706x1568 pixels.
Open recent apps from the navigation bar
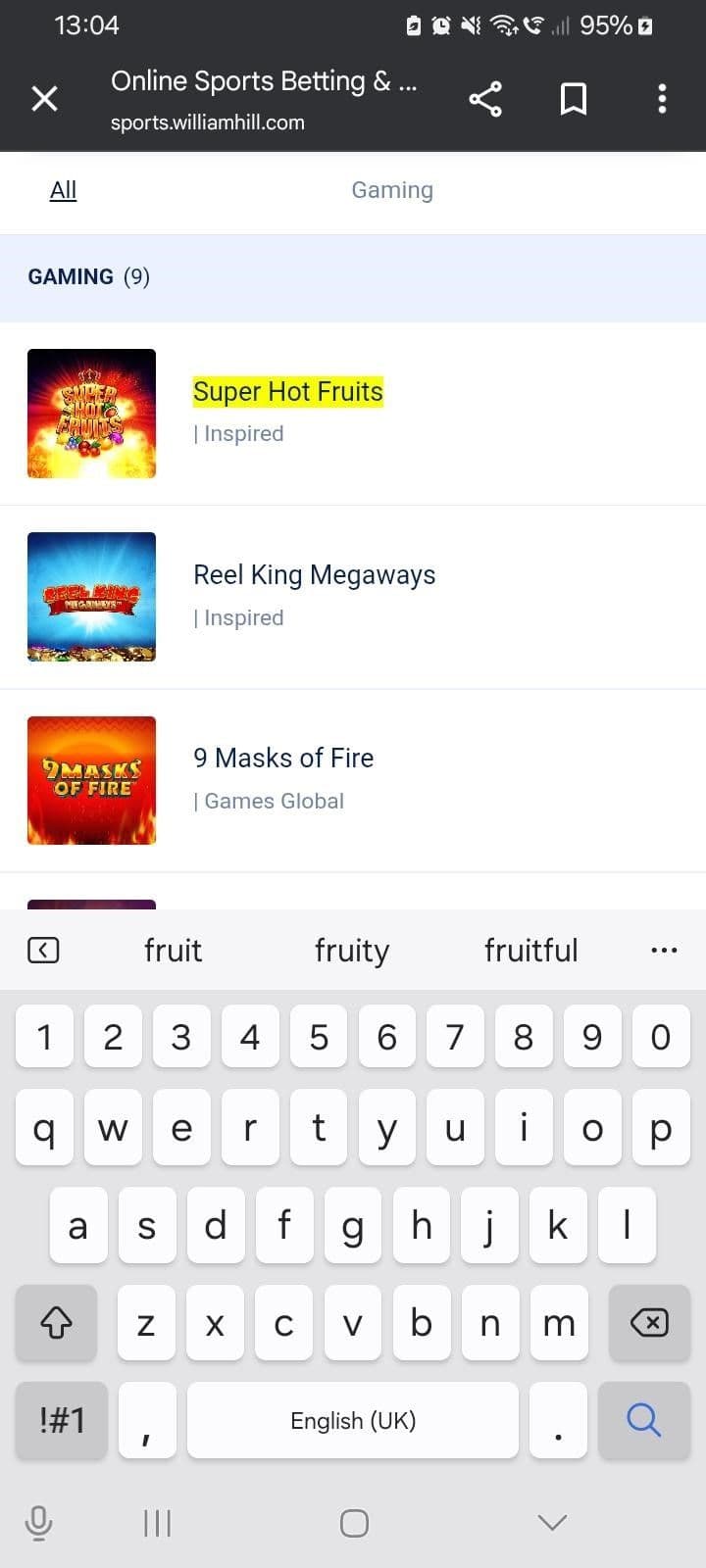pyautogui.click(x=157, y=1523)
